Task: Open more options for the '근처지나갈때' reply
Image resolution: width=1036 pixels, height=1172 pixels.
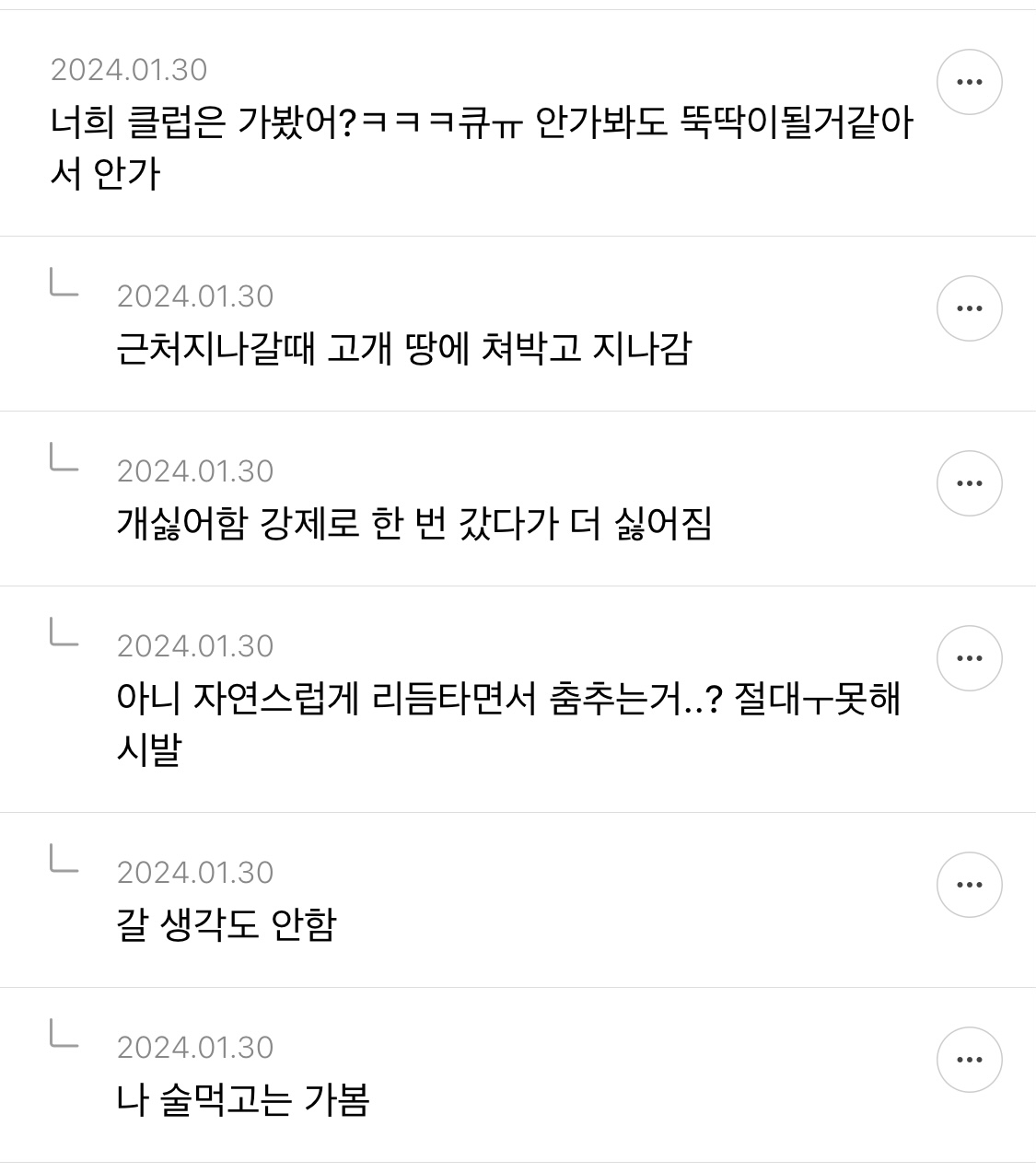Action: point(969,308)
